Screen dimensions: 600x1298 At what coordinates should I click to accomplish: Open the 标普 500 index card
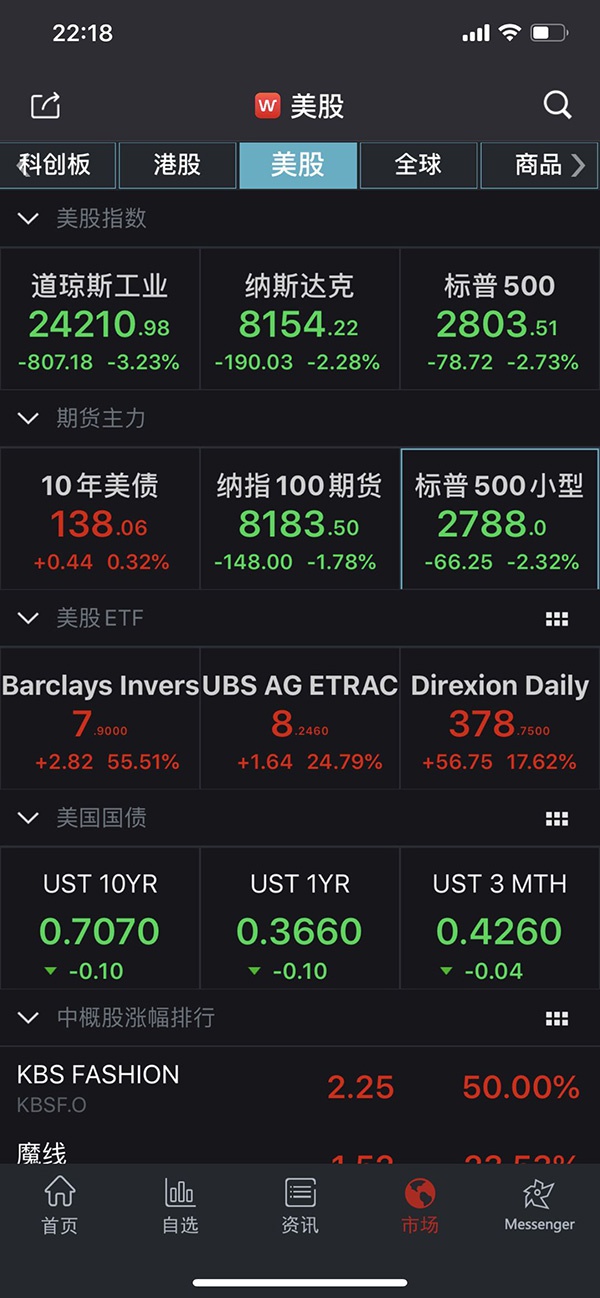500,319
